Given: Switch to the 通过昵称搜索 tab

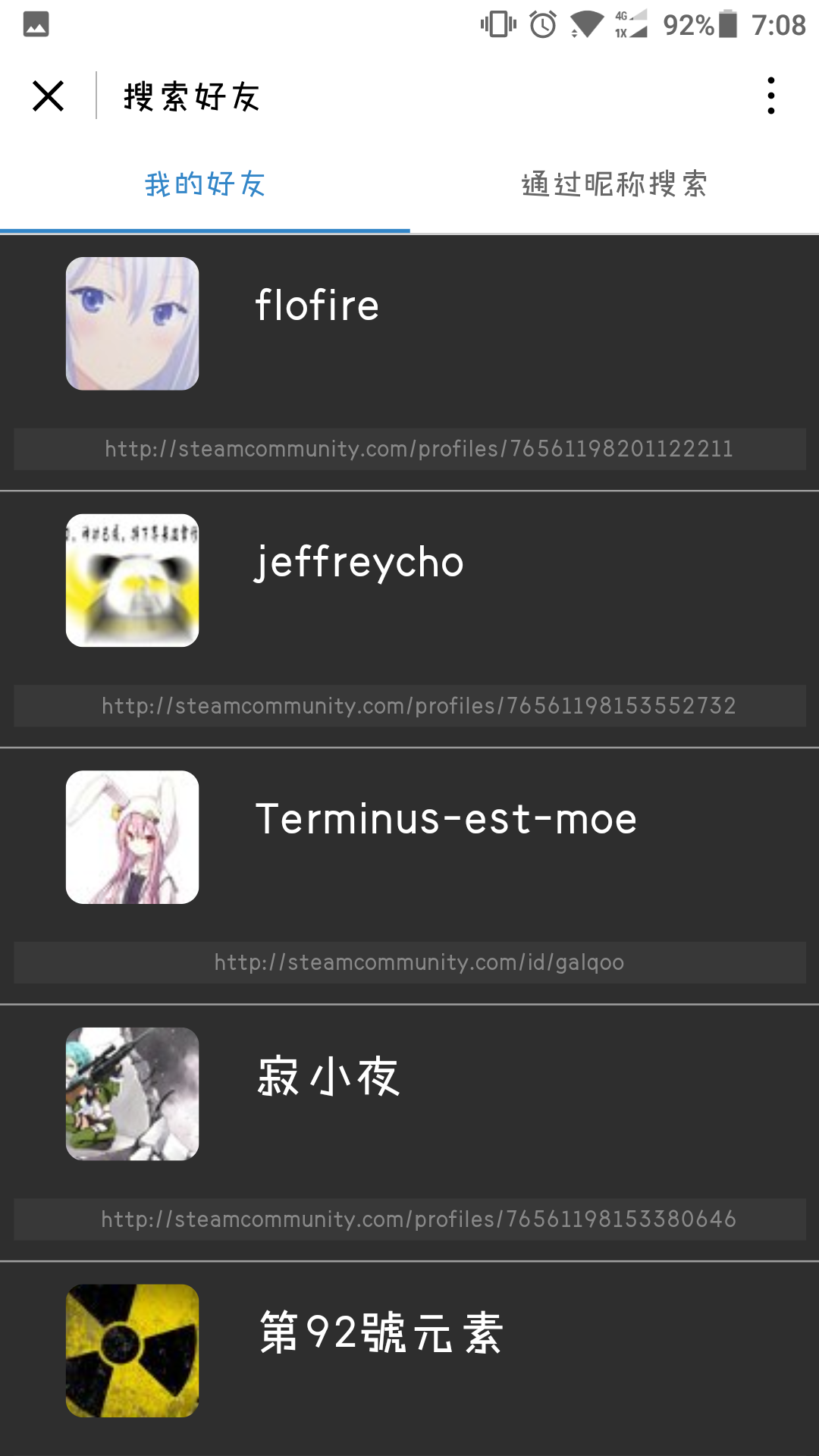Looking at the screenshot, I should pyautogui.click(x=614, y=184).
